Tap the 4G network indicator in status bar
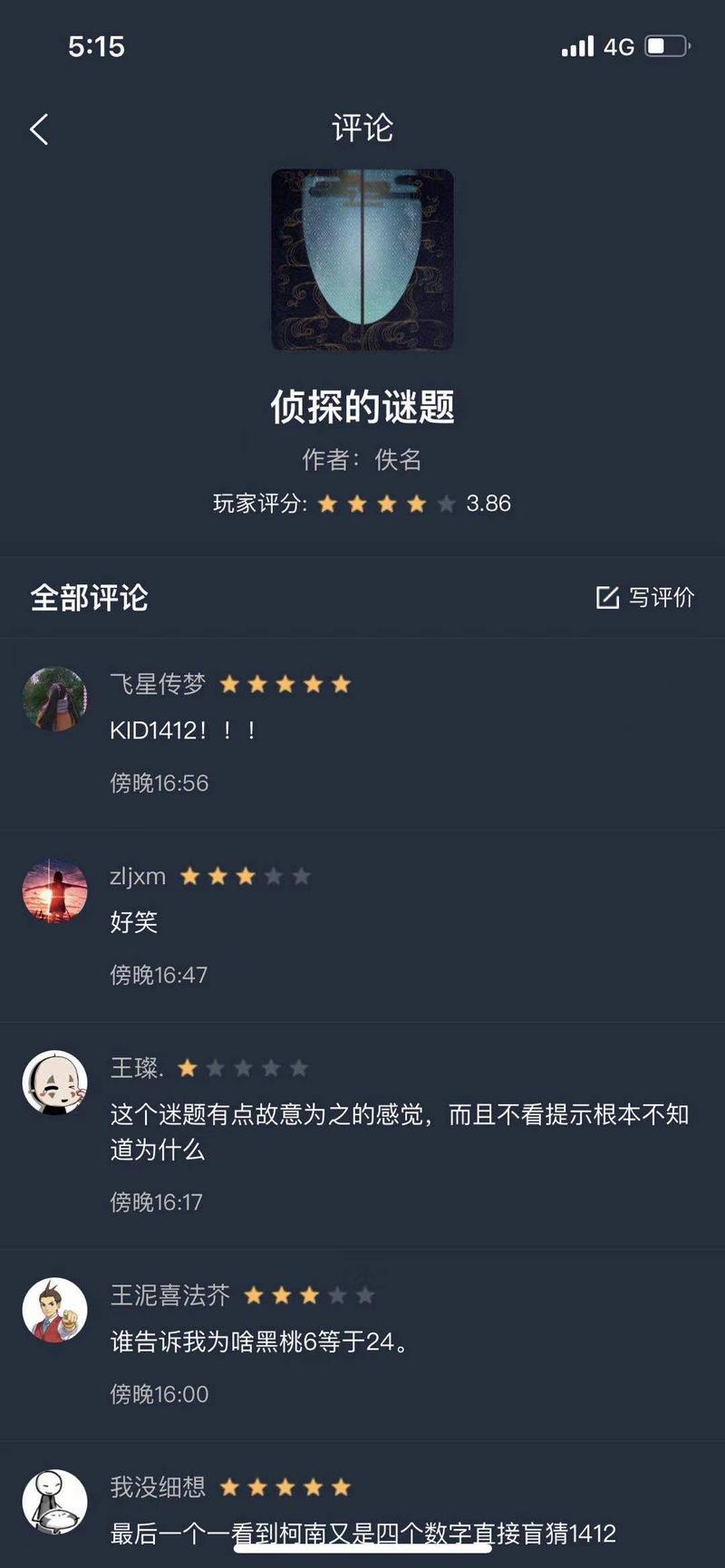The height and width of the screenshot is (1568, 725). pos(619,45)
